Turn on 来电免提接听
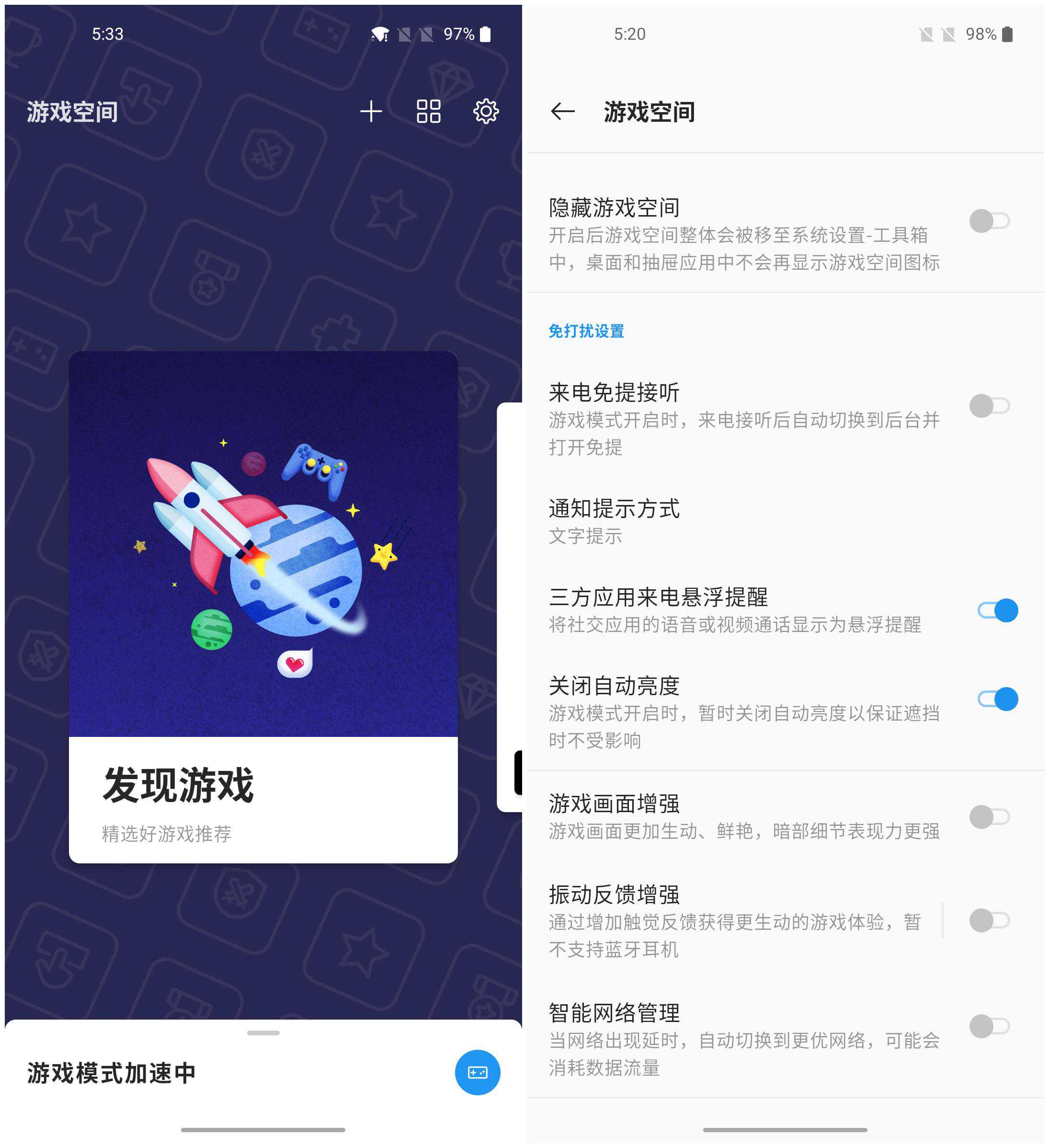 tap(991, 406)
